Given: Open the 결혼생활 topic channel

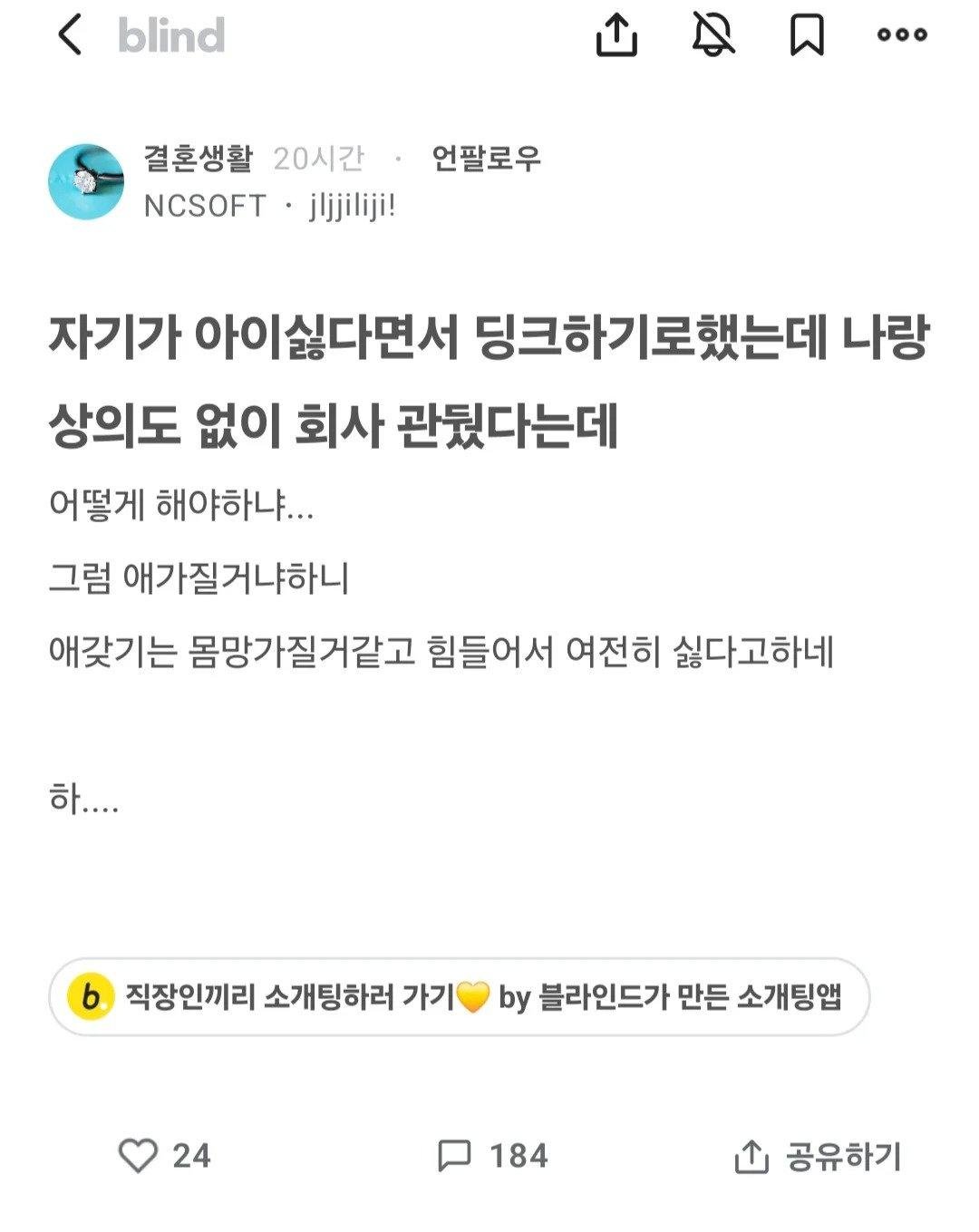Looking at the screenshot, I should click(199, 159).
